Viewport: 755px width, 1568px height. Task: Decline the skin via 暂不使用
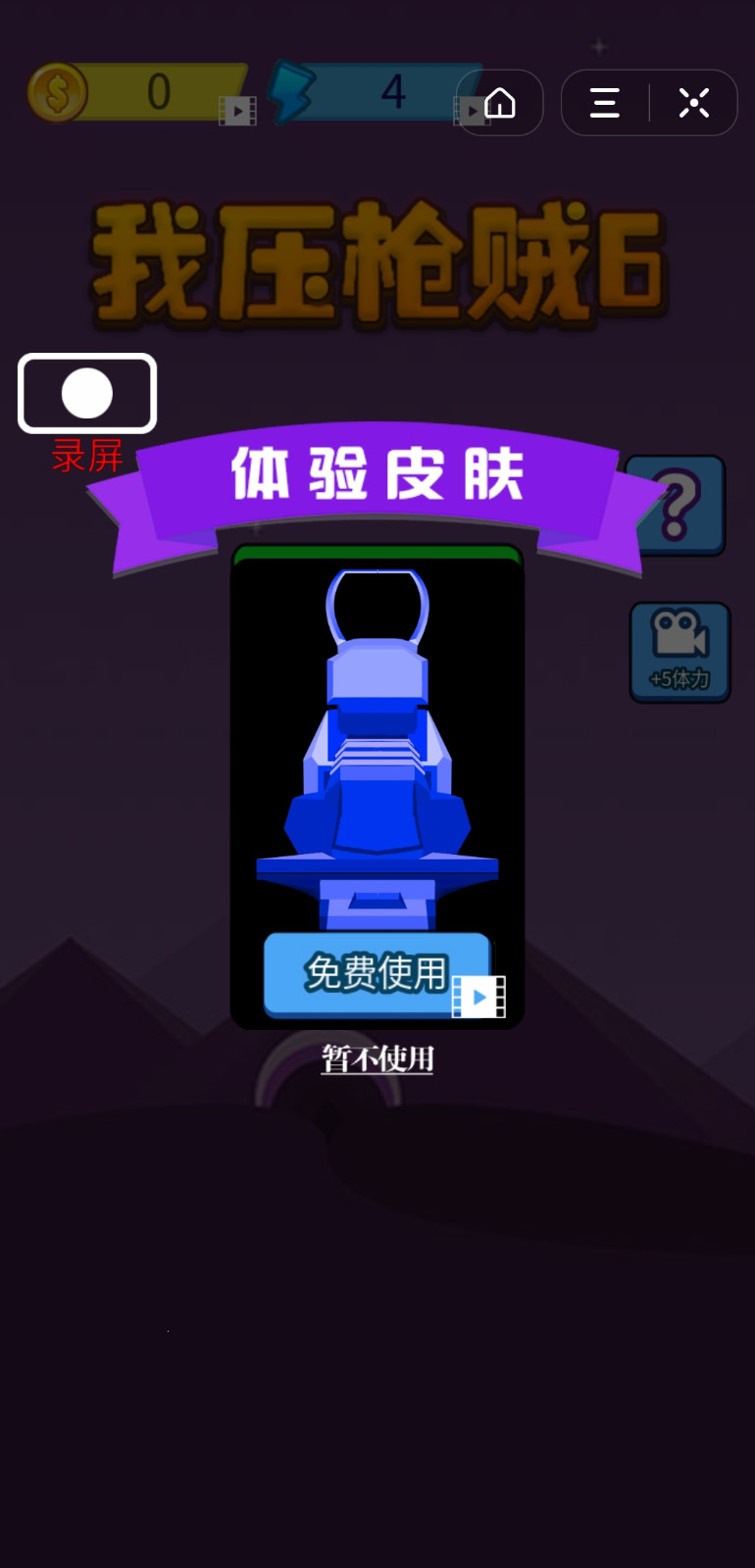[377, 1058]
